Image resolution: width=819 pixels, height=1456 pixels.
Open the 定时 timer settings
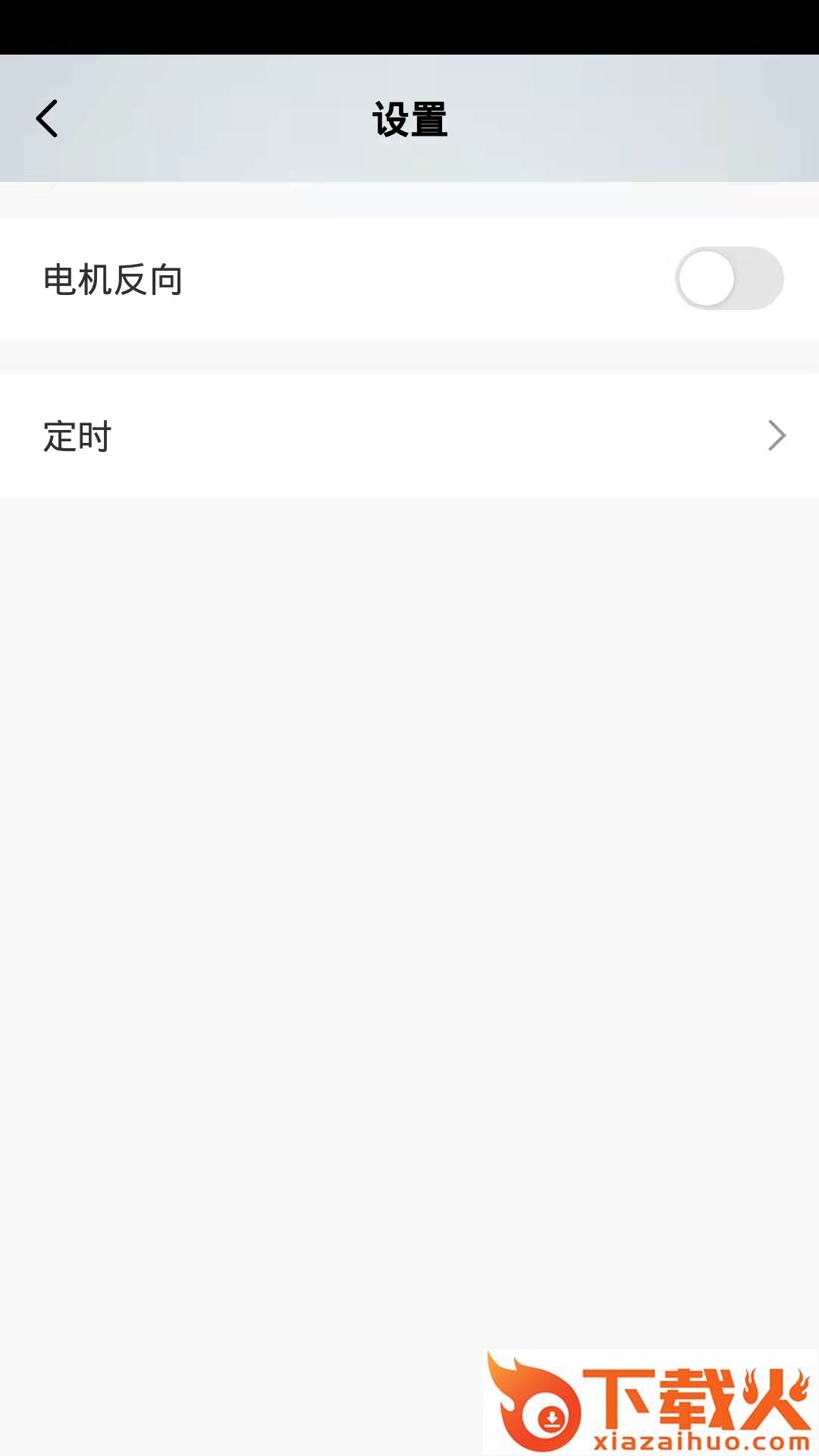tap(409, 436)
